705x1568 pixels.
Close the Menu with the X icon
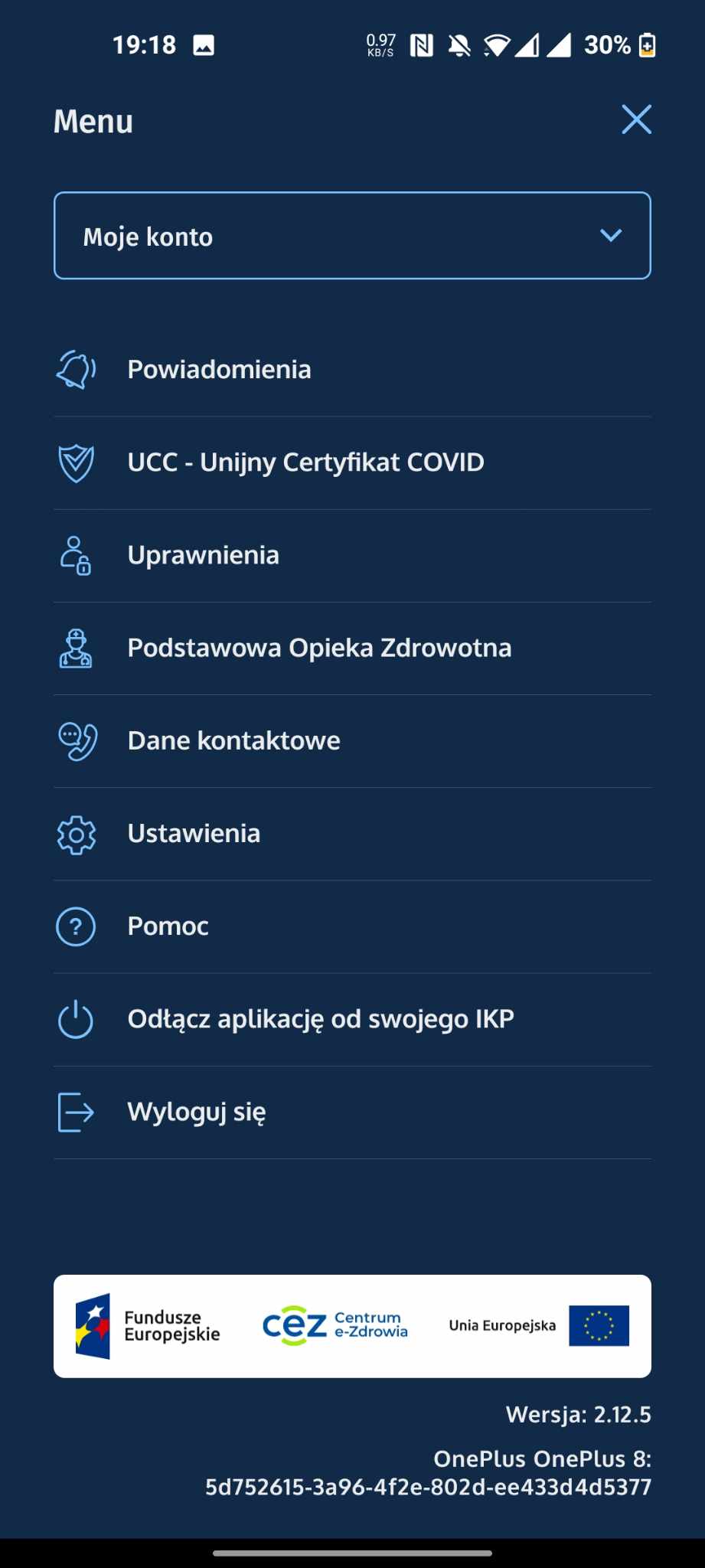coord(636,119)
